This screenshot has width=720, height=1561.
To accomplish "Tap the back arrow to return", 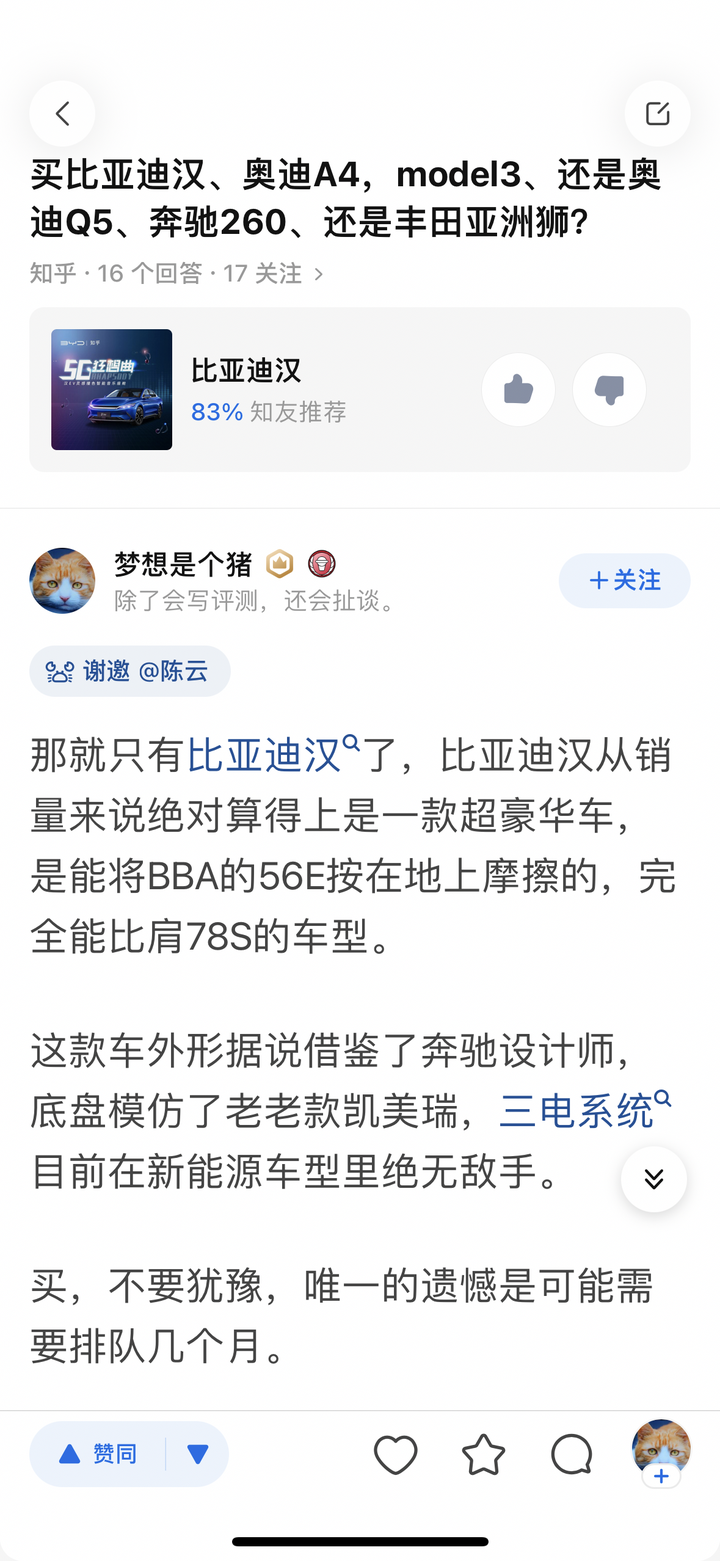I will (62, 113).
